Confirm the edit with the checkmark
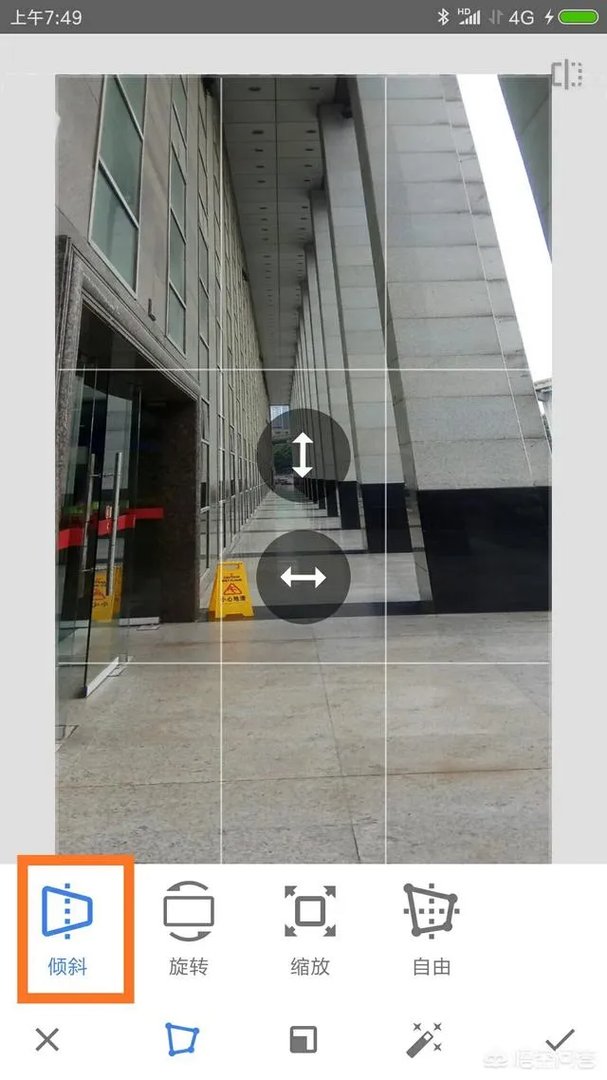Image resolution: width=607 pixels, height=1080 pixels. 559,1039
